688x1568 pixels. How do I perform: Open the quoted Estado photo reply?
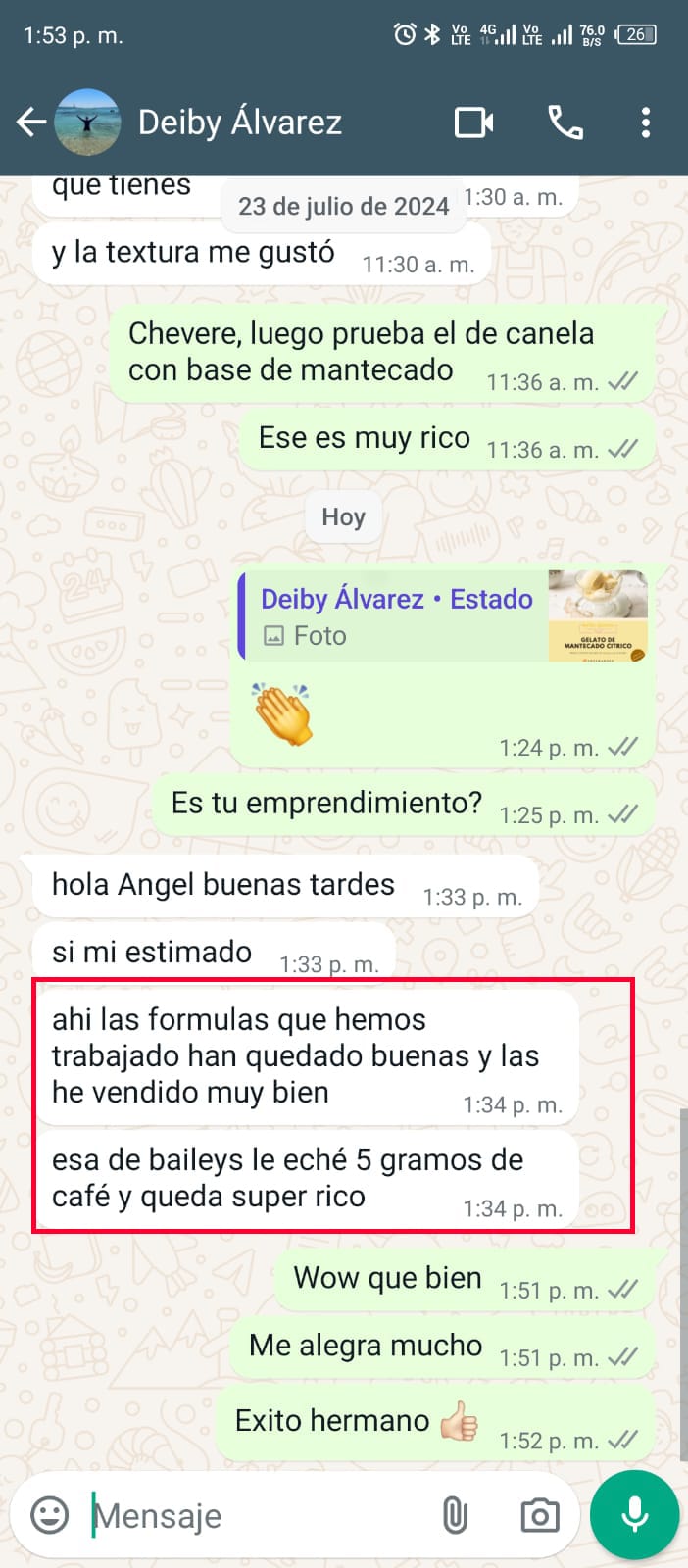pyautogui.click(x=443, y=616)
